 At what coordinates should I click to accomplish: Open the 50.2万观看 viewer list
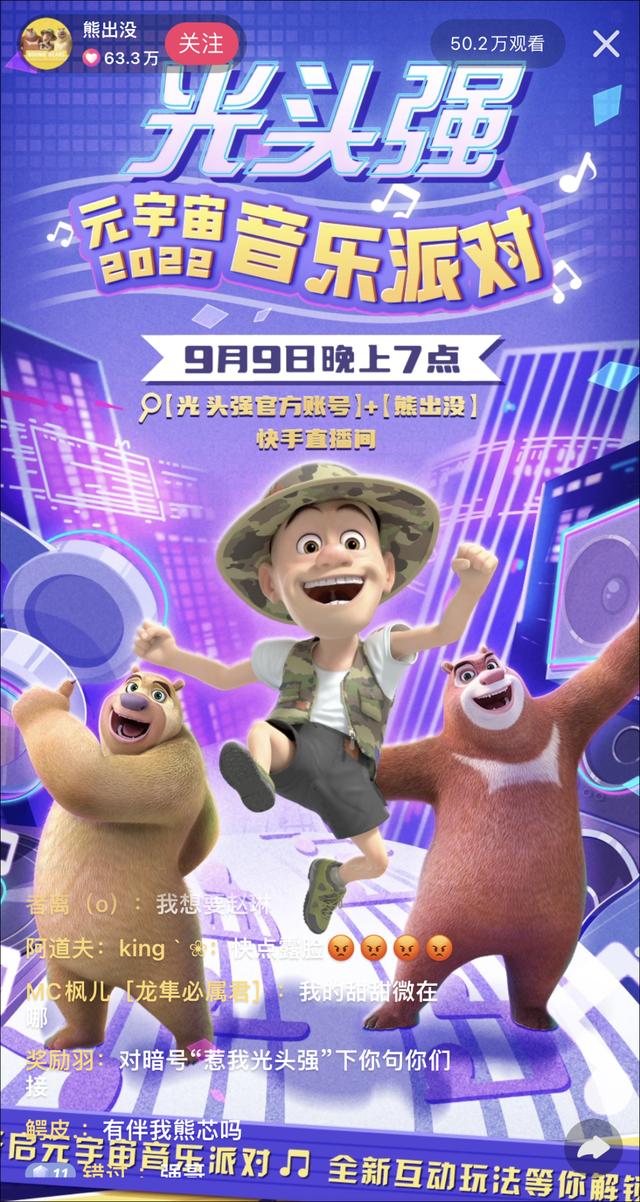click(497, 44)
